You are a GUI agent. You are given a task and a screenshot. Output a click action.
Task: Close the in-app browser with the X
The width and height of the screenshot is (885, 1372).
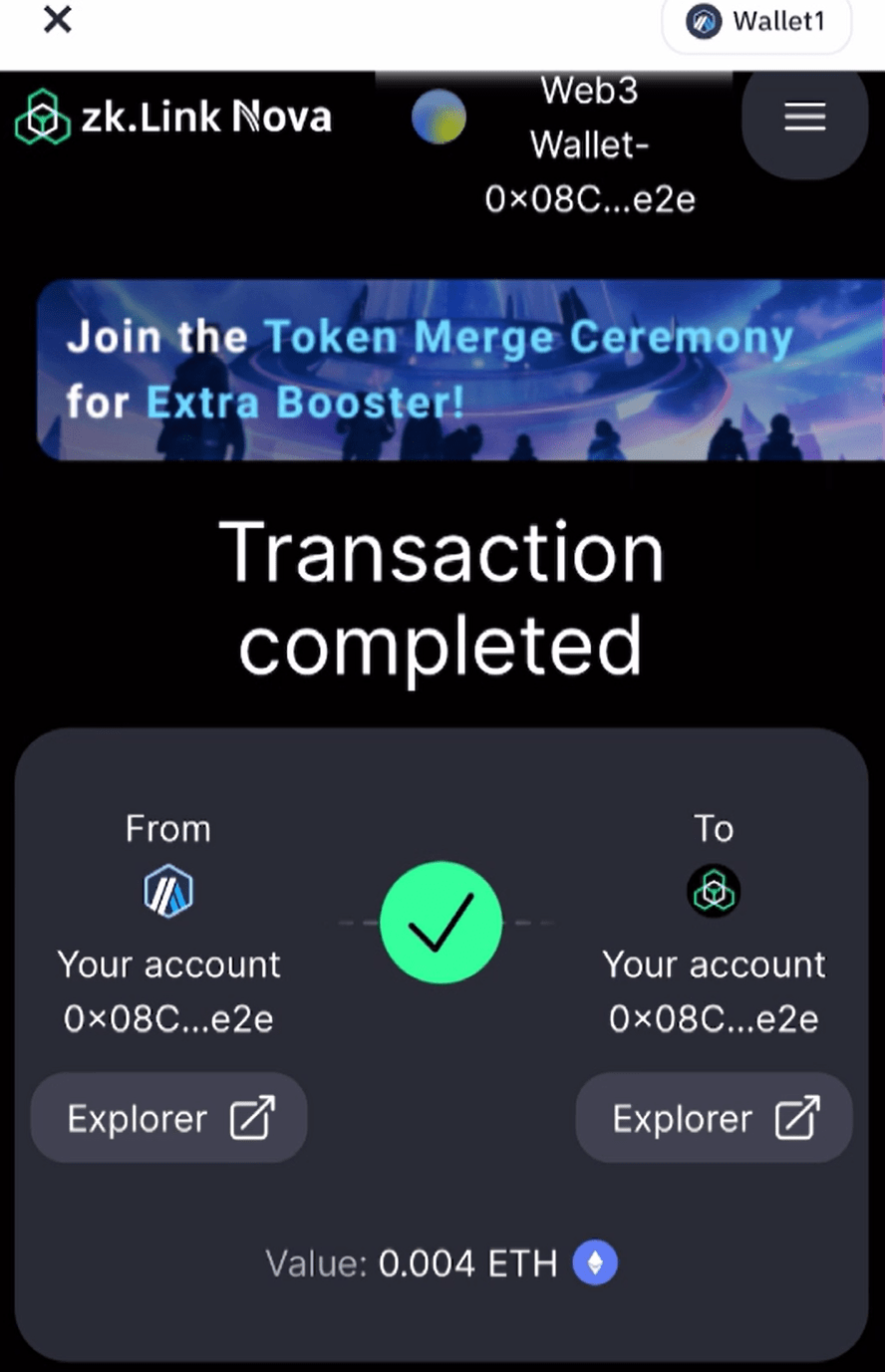pos(58,20)
